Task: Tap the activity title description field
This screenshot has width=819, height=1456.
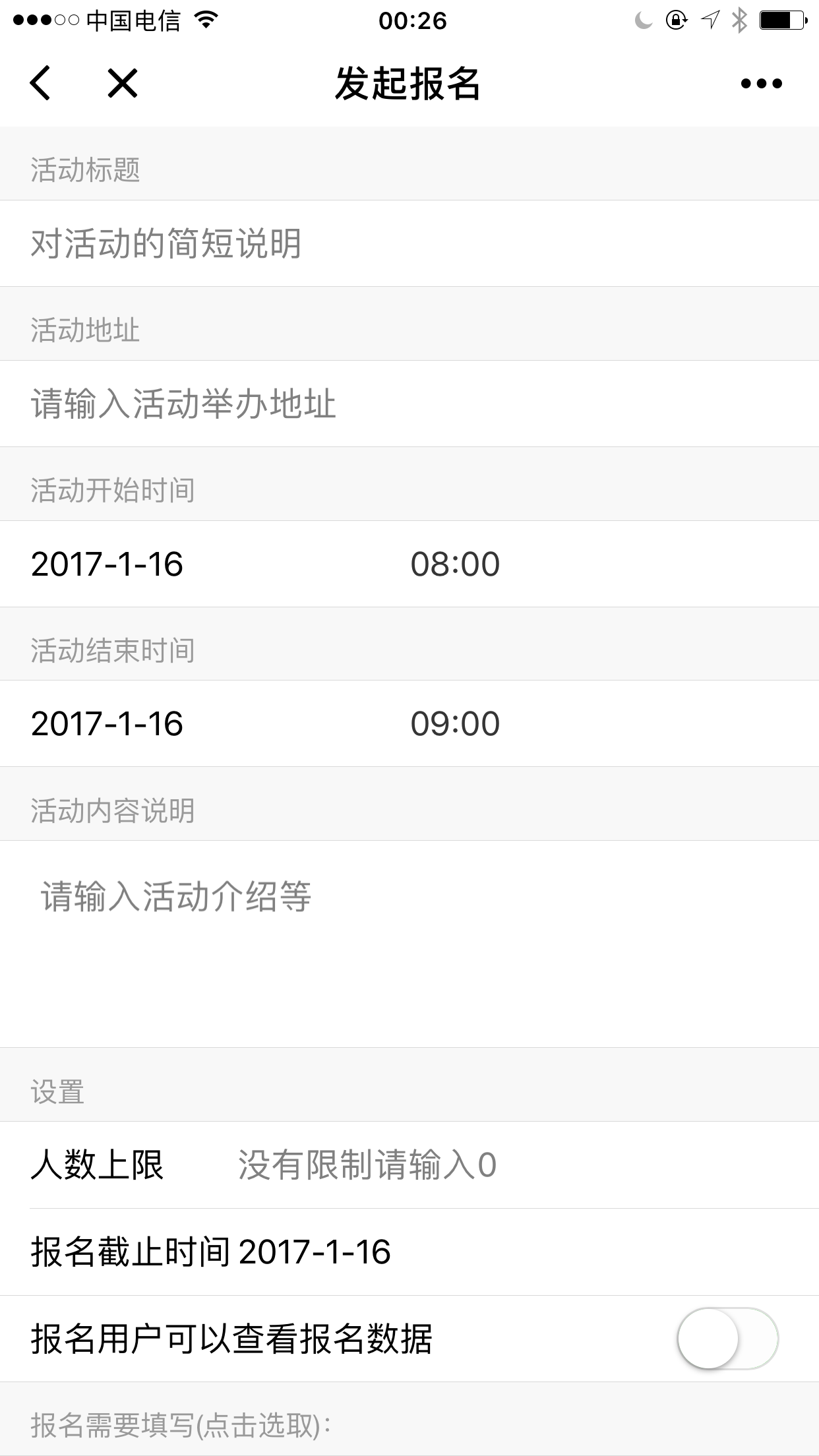Action: (x=409, y=243)
